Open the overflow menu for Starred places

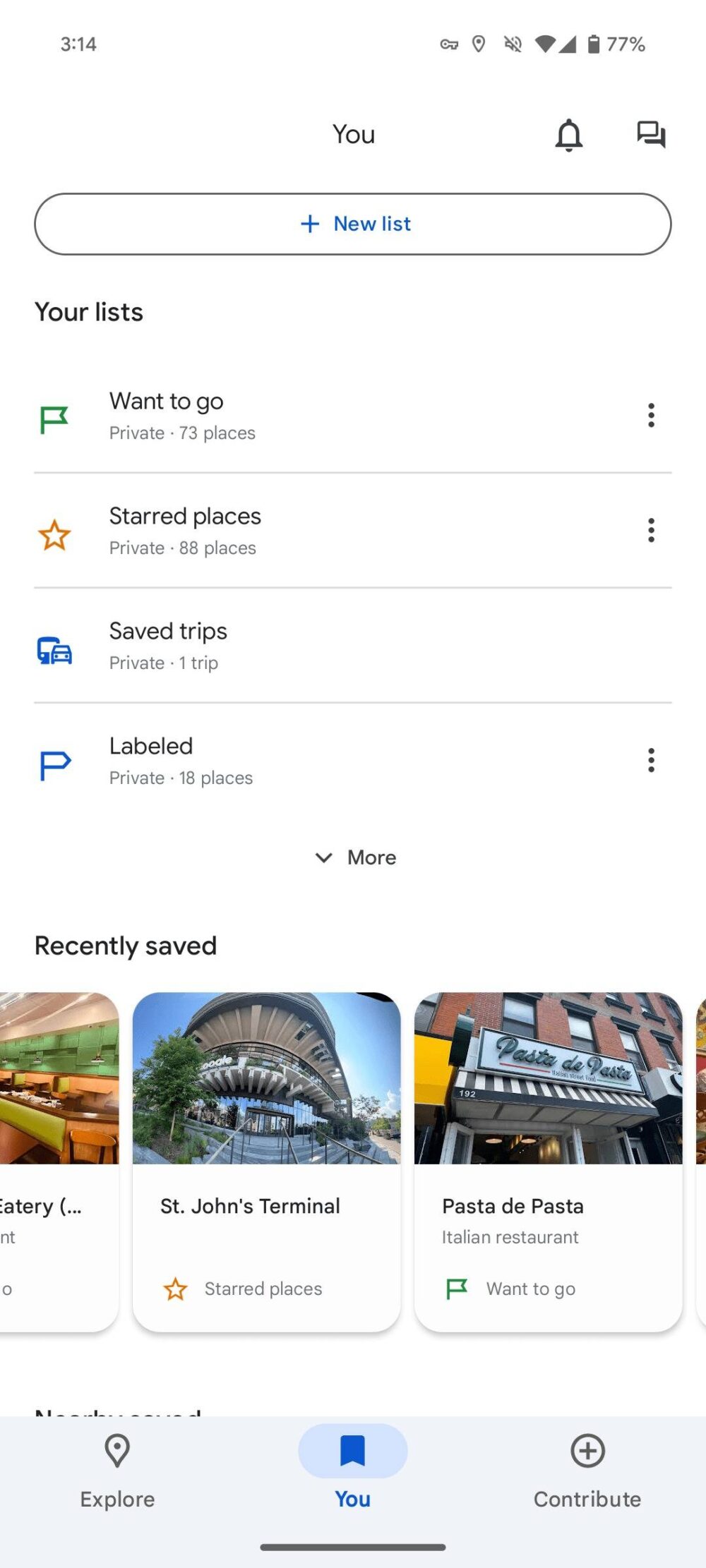coord(650,531)
